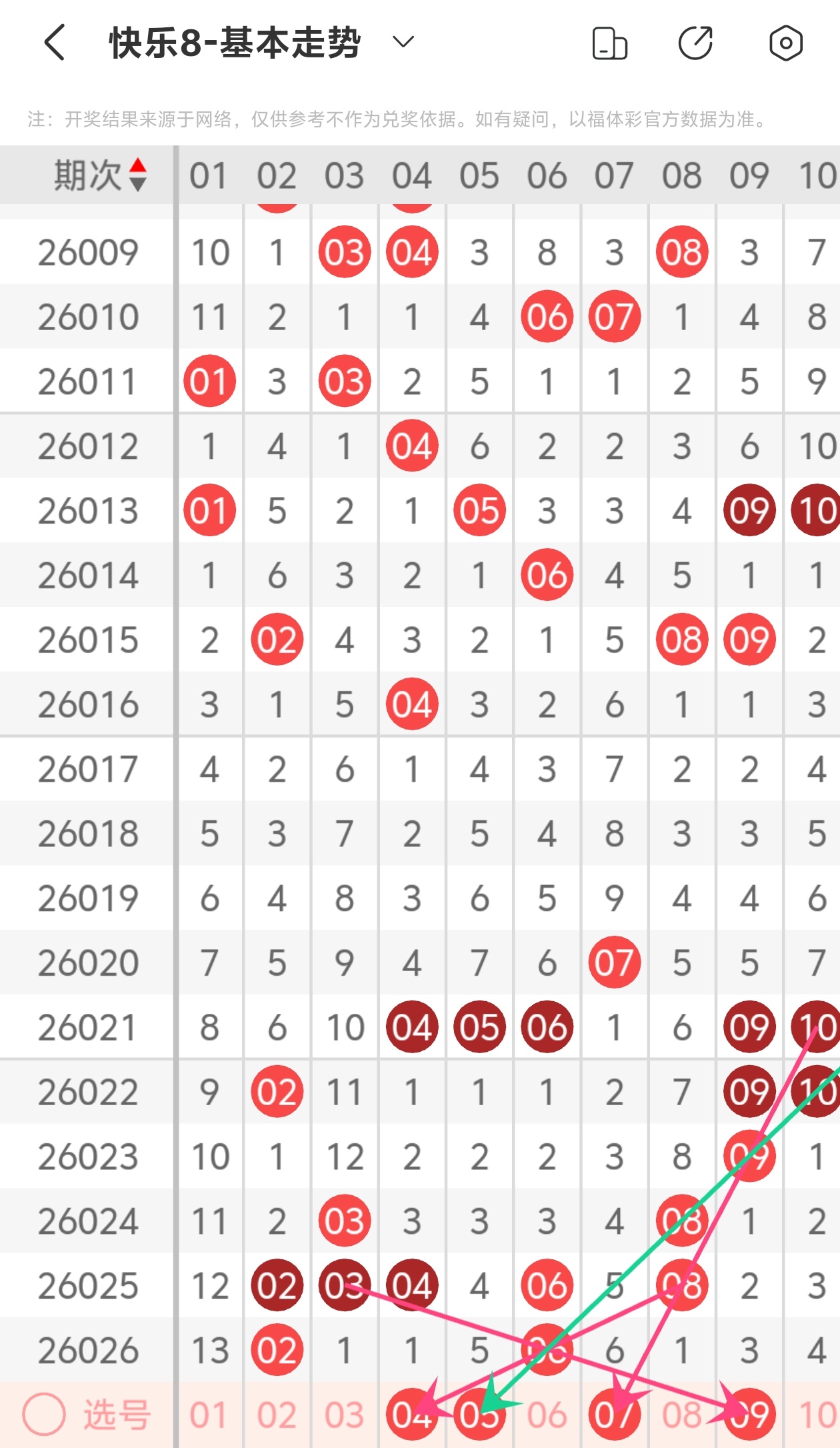Toggle the screen orientation icon
The width and height of the screenshot is (840, 1448).
[609, 44]
